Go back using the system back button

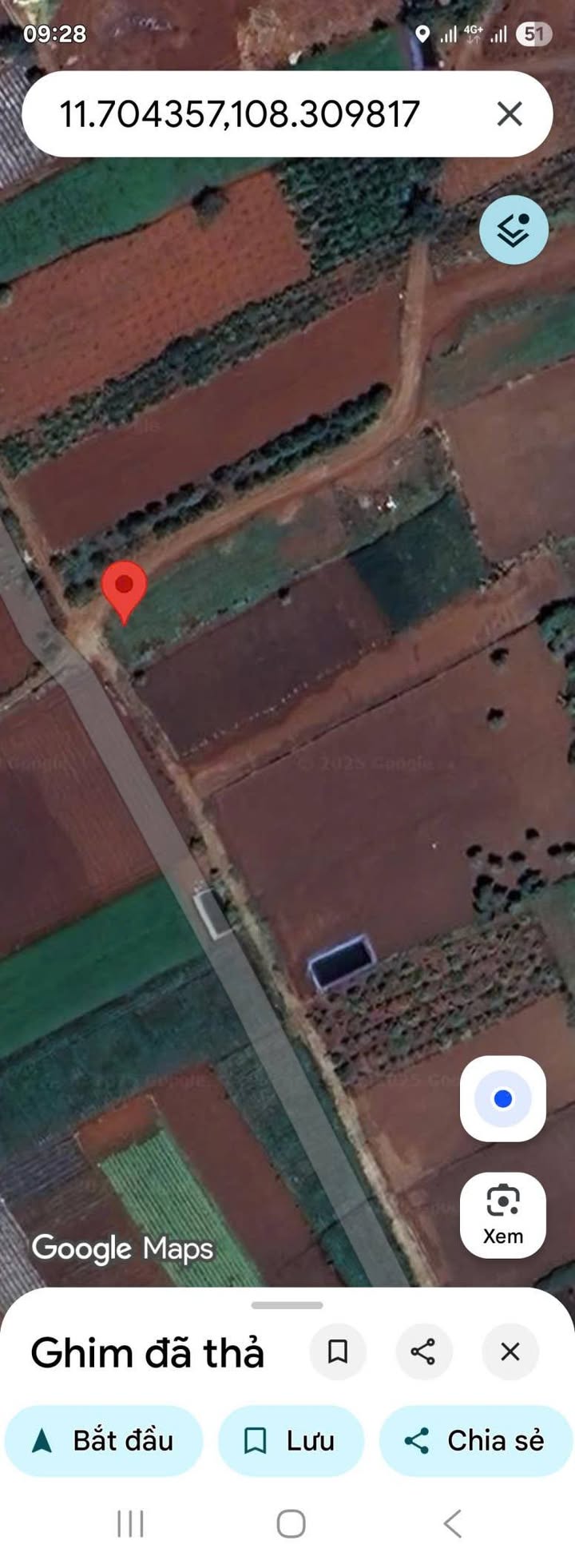452,1523
